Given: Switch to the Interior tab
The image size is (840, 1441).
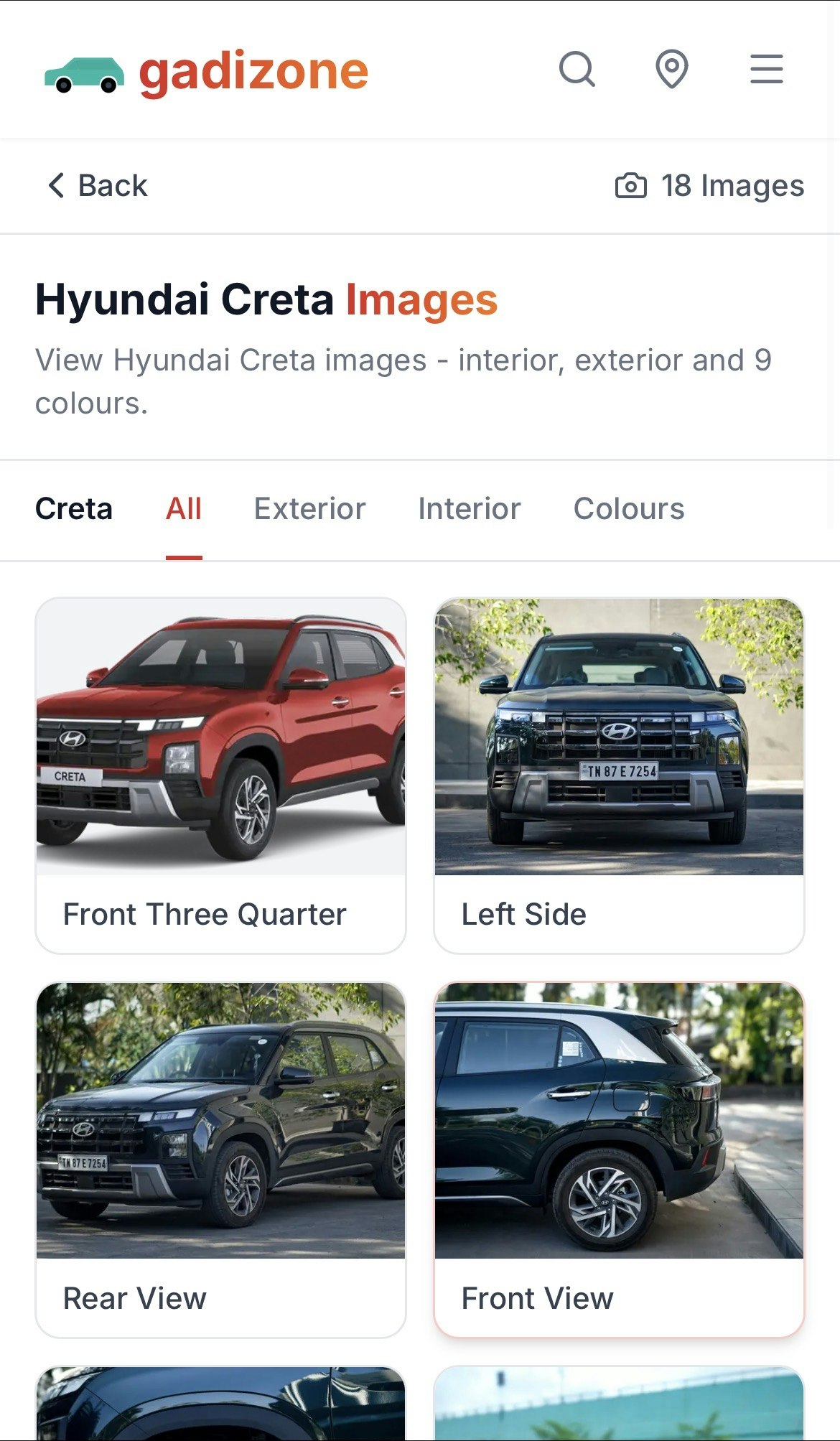Looking at the screenshot, I should (x=470, y=509).
